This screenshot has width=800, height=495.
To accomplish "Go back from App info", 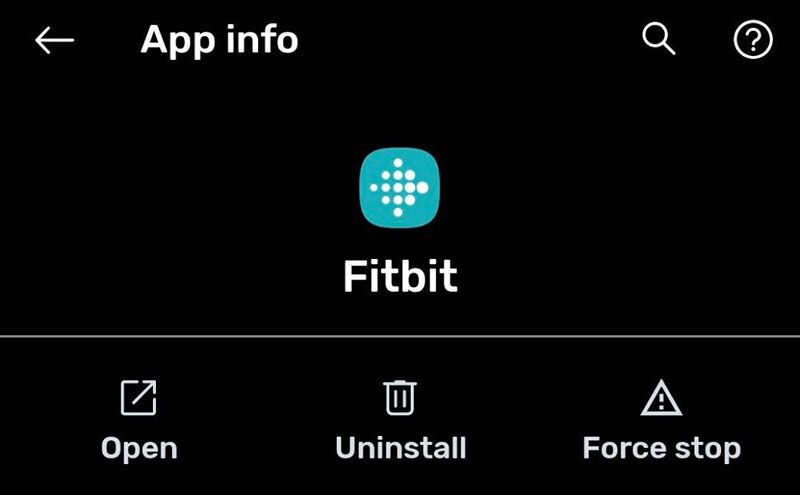I will pyautogui.click(x=55, y=41).
